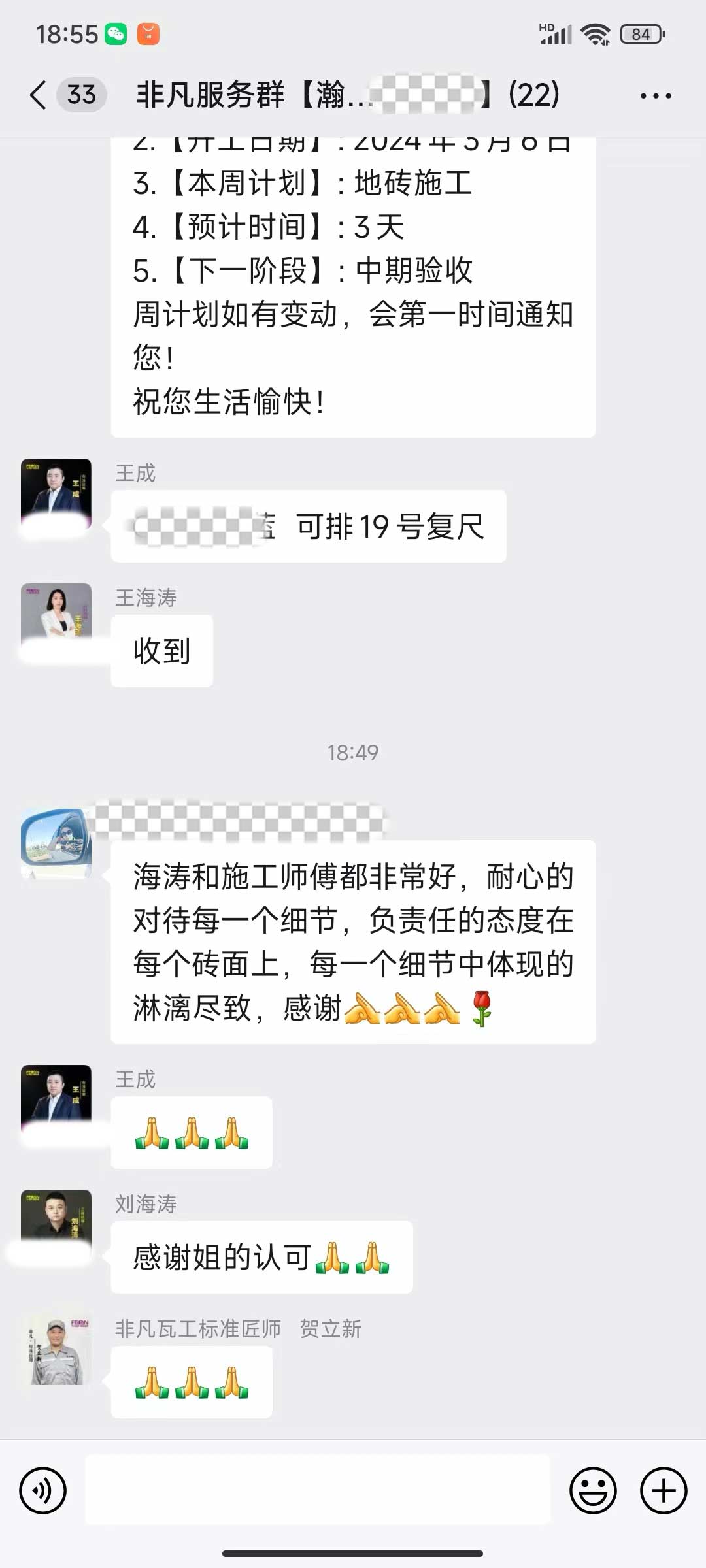Open 王成's avatar beside 可排19号复尺

[x=56, y=490]
